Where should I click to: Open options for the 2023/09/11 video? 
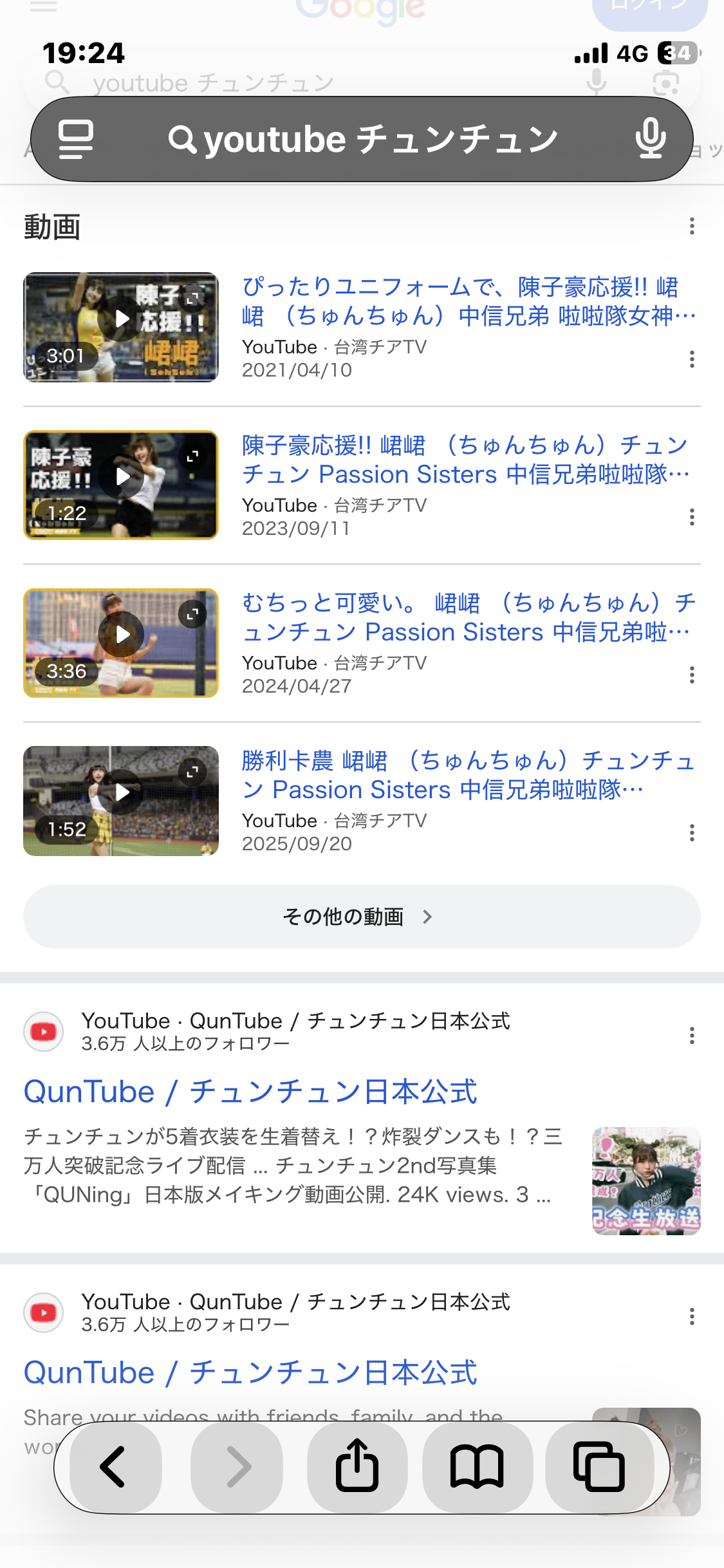[x=692, y=517]
